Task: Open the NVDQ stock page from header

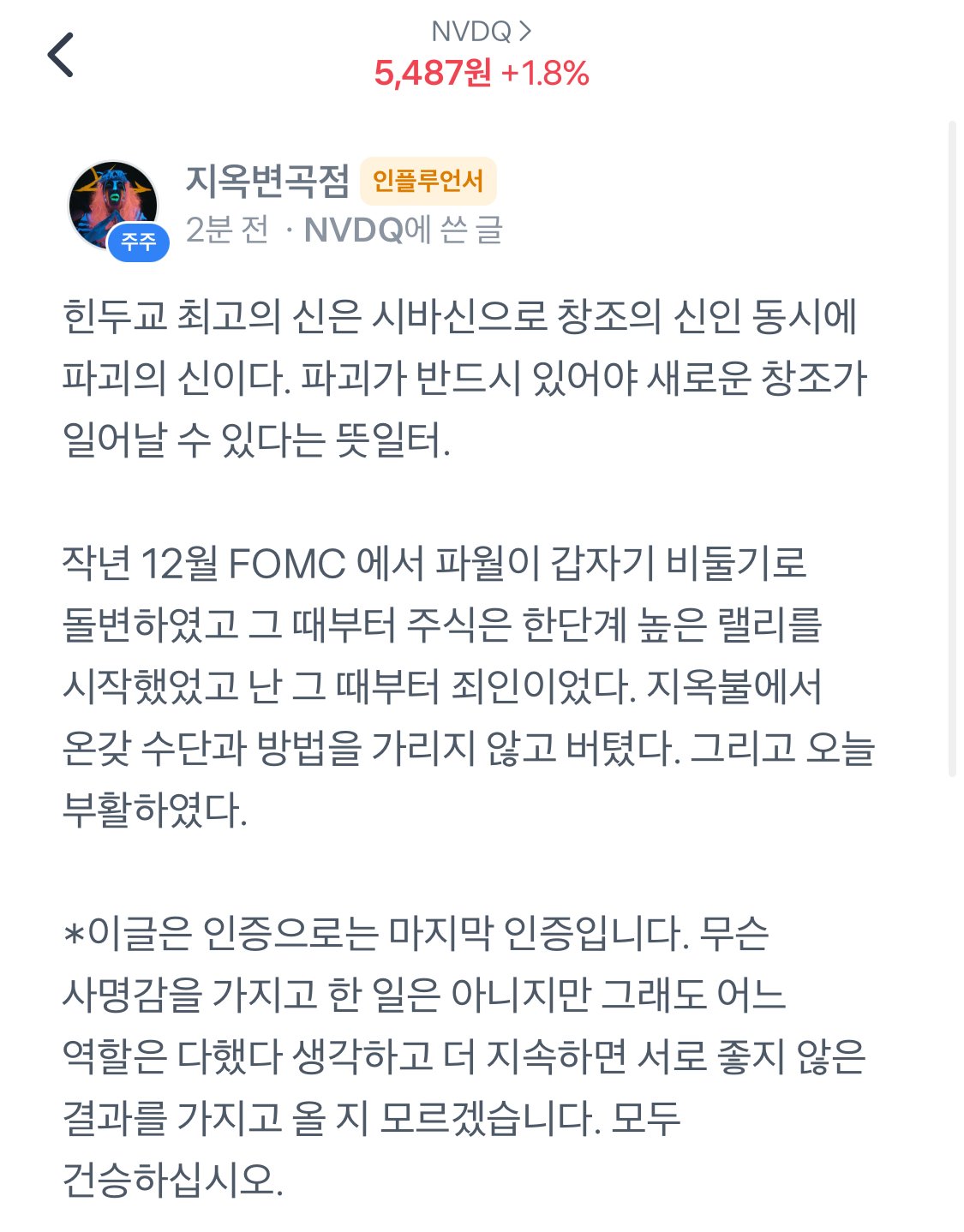Action: click(x=481, y=32)
